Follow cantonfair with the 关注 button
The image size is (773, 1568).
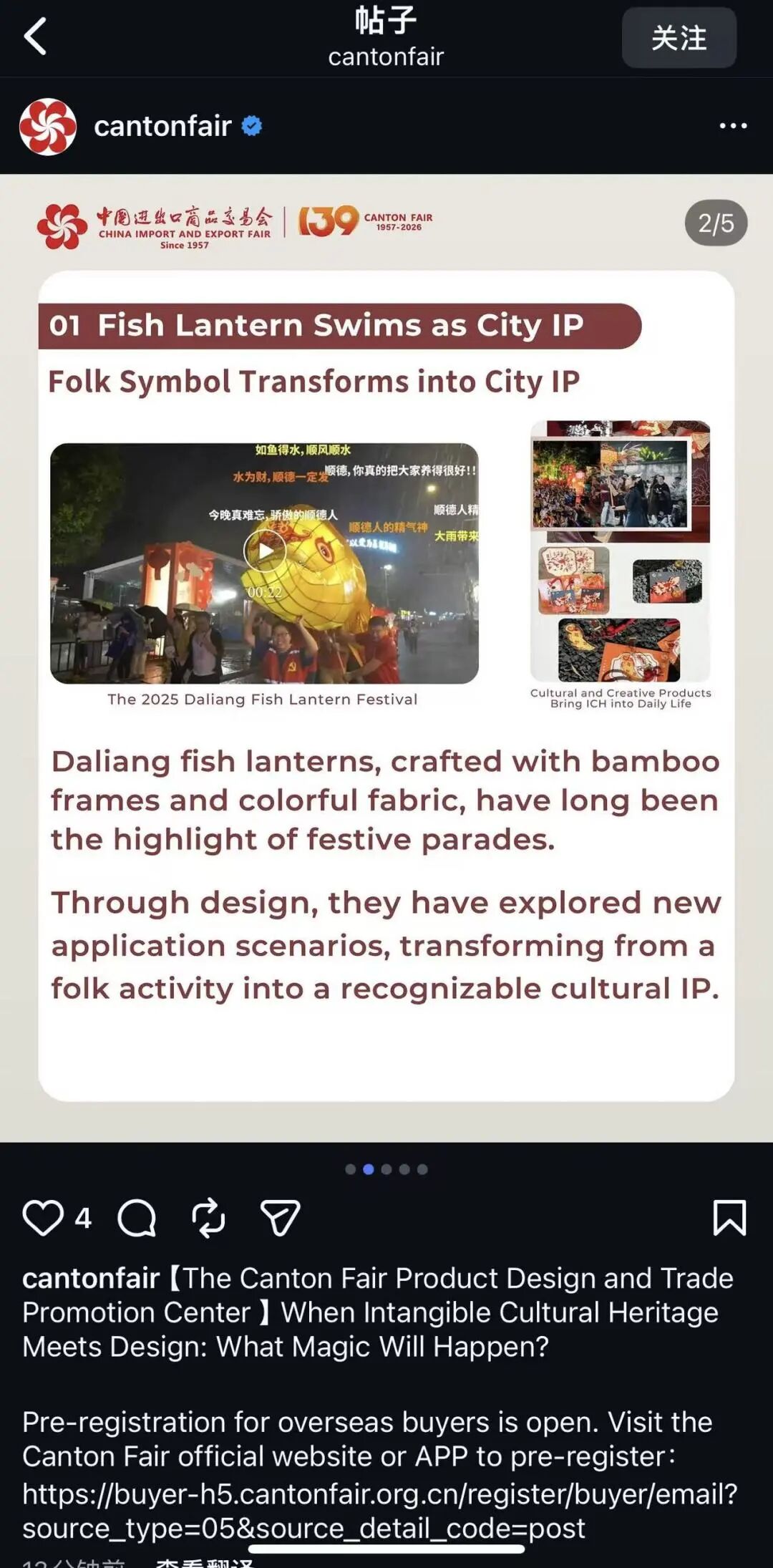tap(679, 38)
